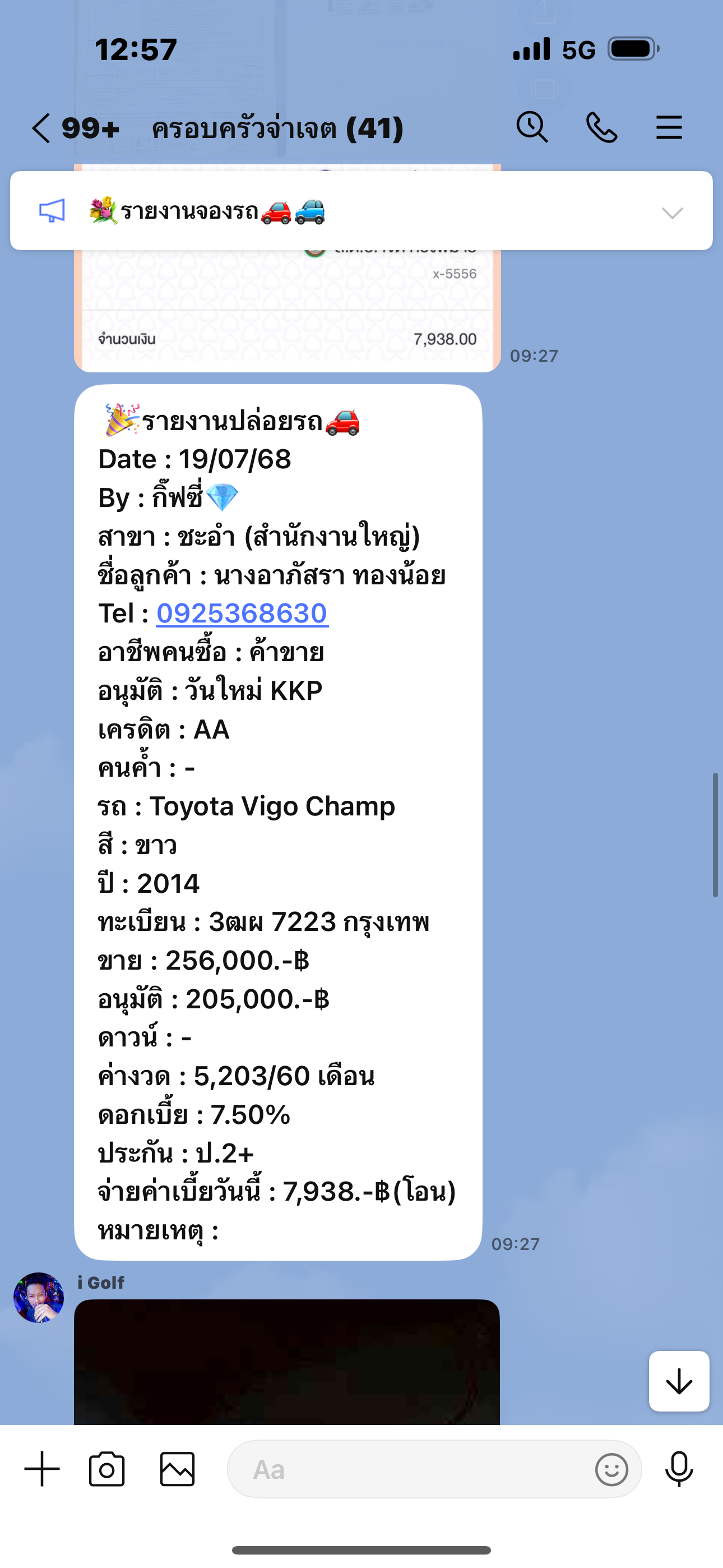Start a group call
Screen dimensions: 723x1568
(601, 127)
